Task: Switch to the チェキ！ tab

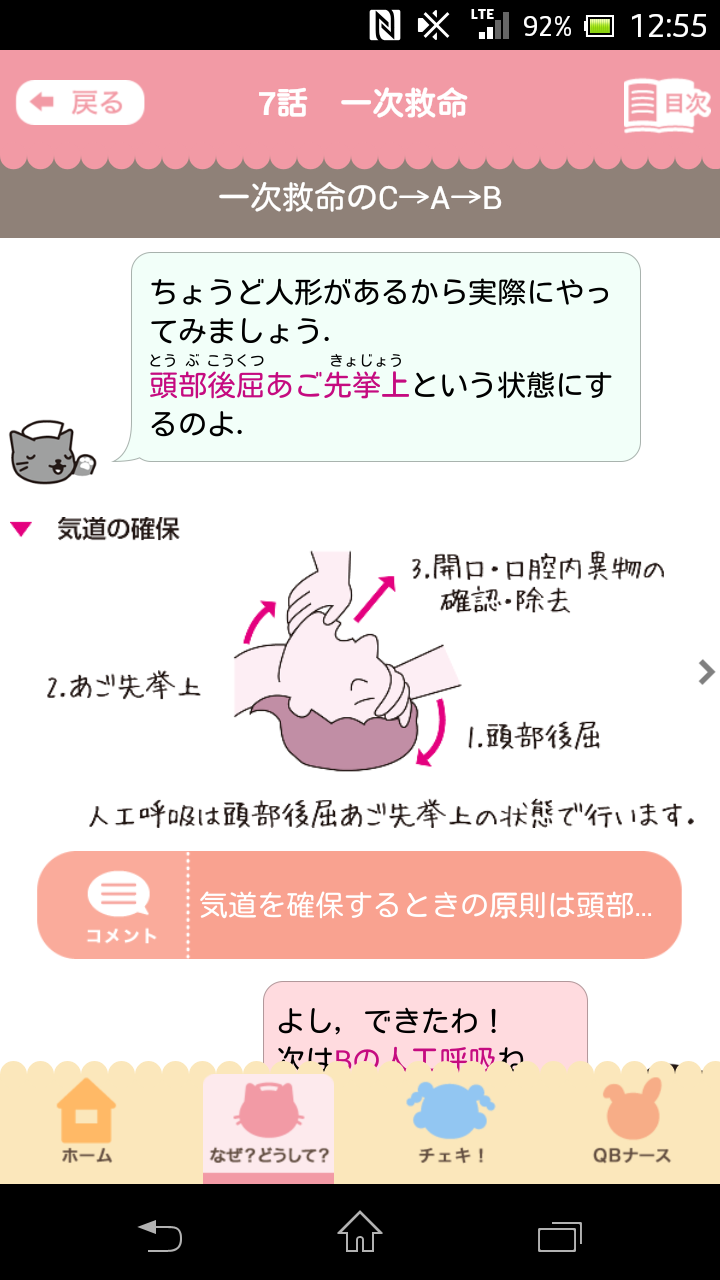Action: (451, 1123)
